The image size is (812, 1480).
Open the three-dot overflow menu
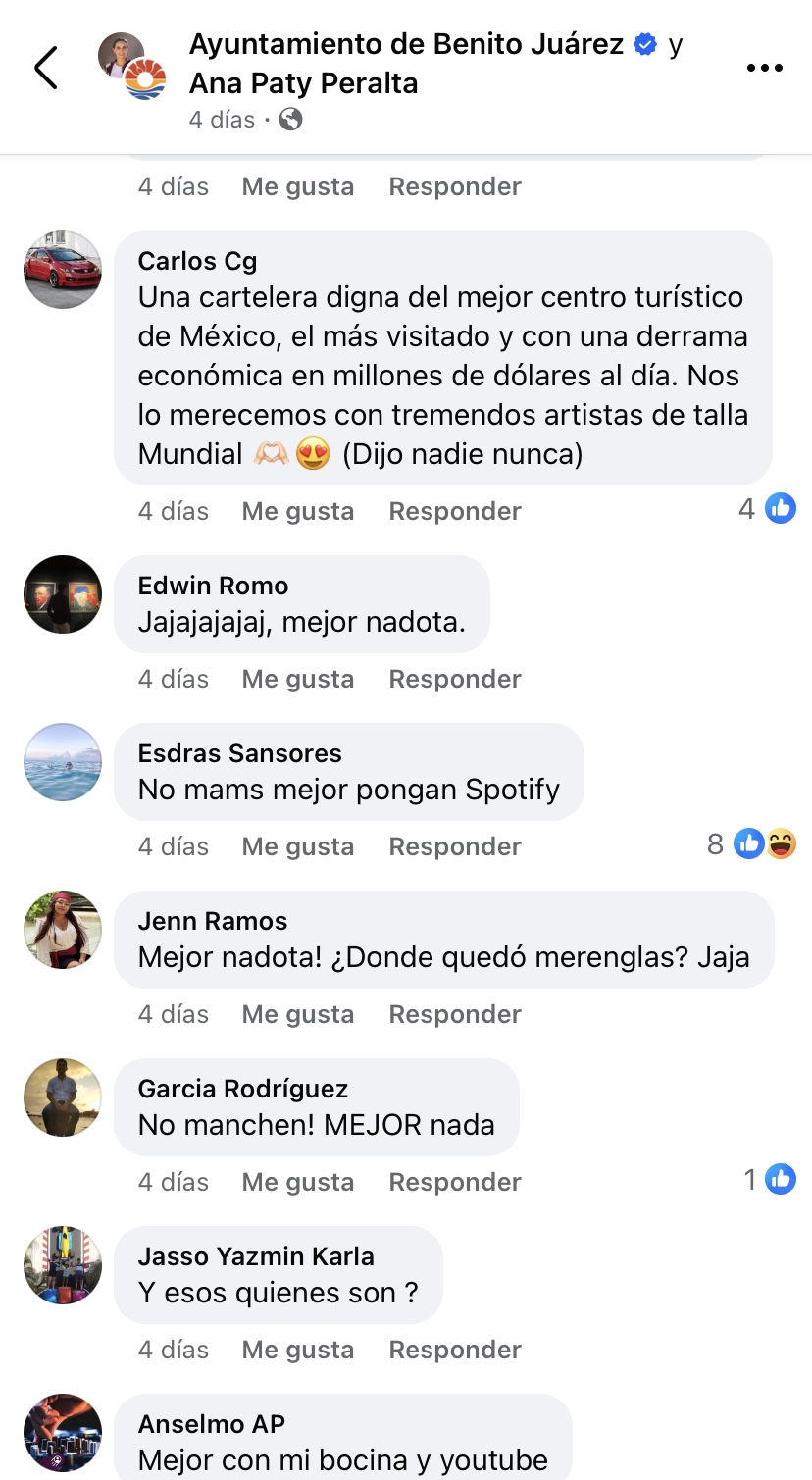[765, 68]
